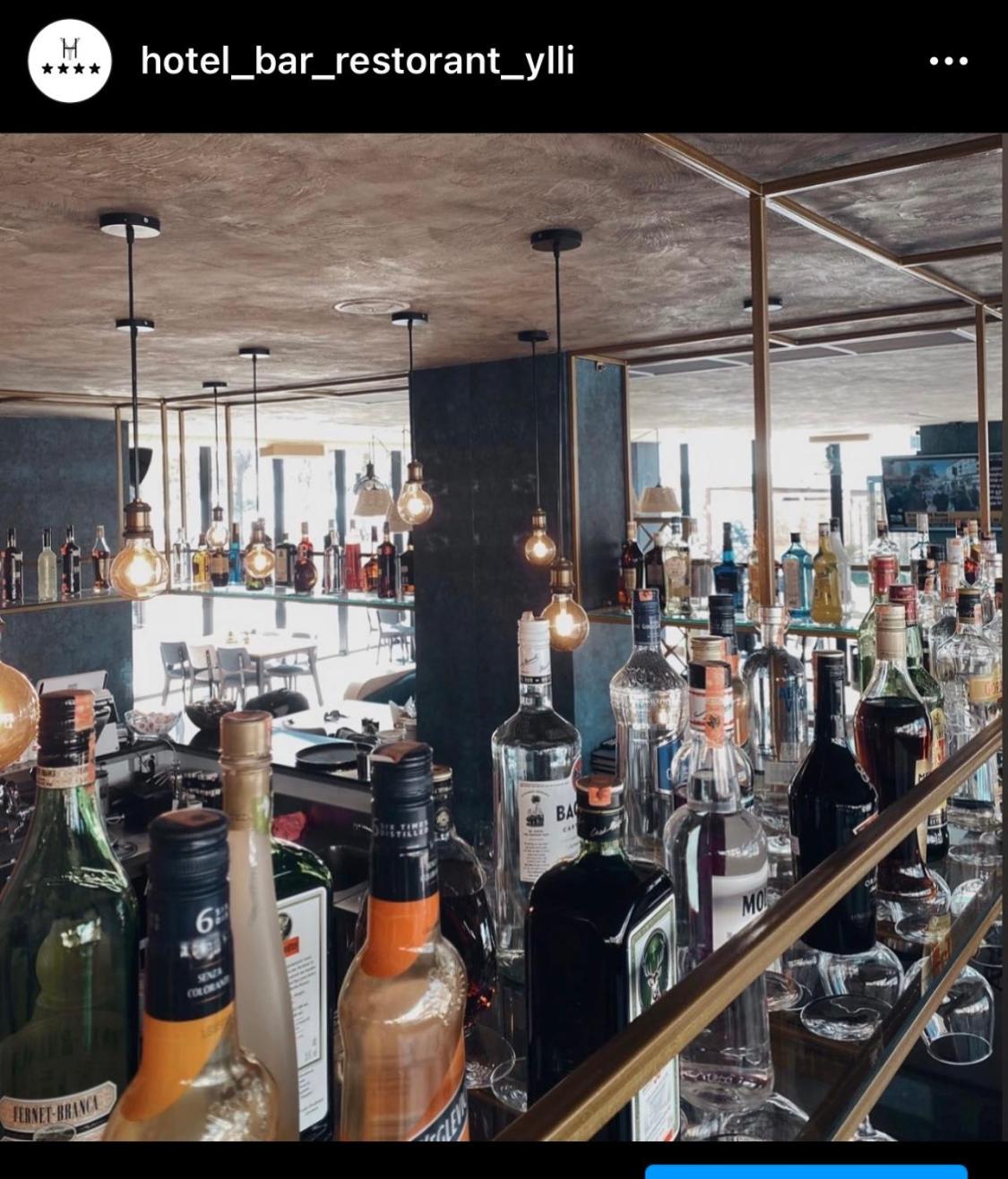The width and height of the screenshot is (1008, 1179).
Task: Tap the blue button below the photo
Action: pos(806,1172)
